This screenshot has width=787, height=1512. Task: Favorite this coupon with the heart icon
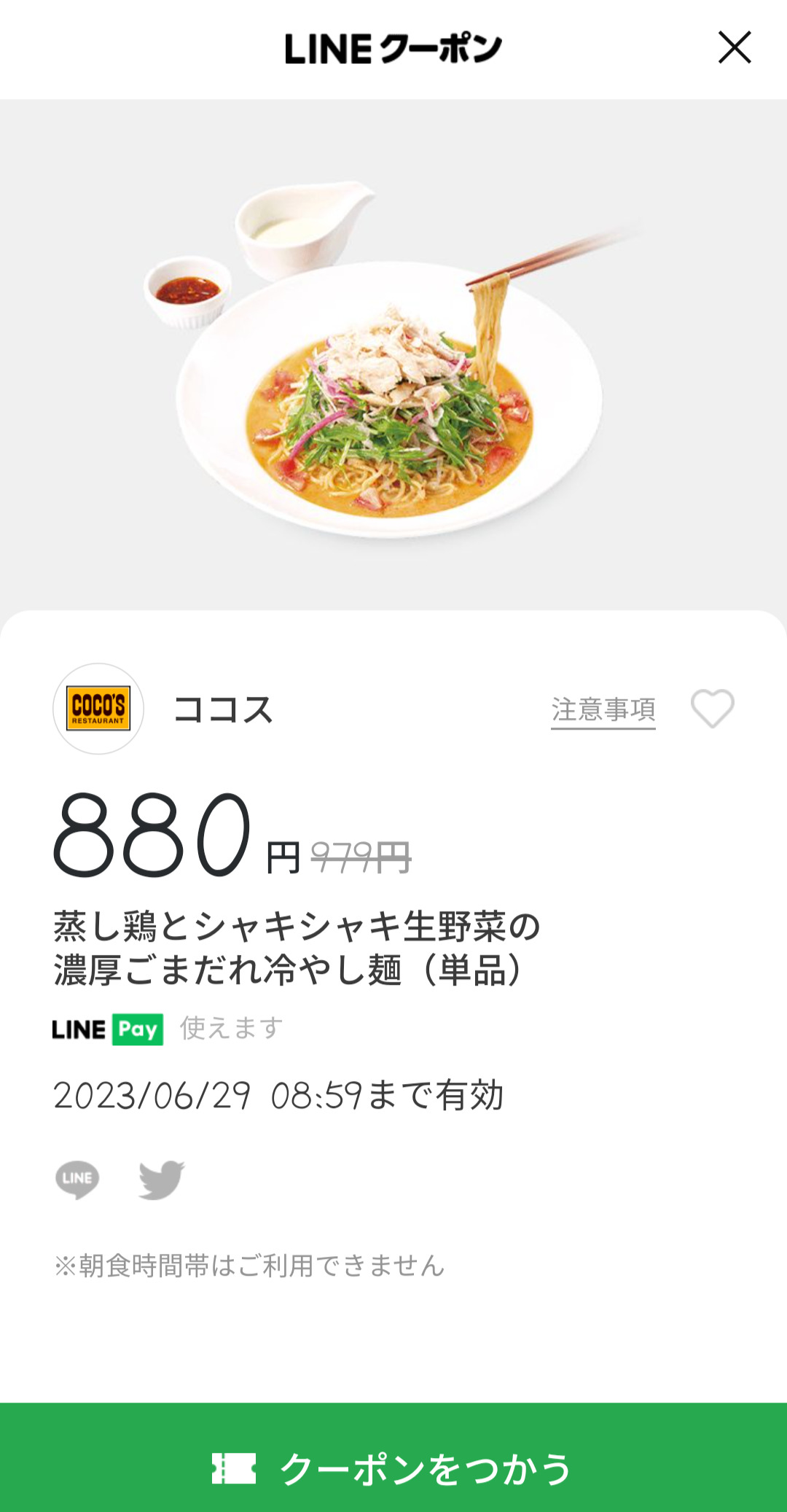(x=712, y=709)
